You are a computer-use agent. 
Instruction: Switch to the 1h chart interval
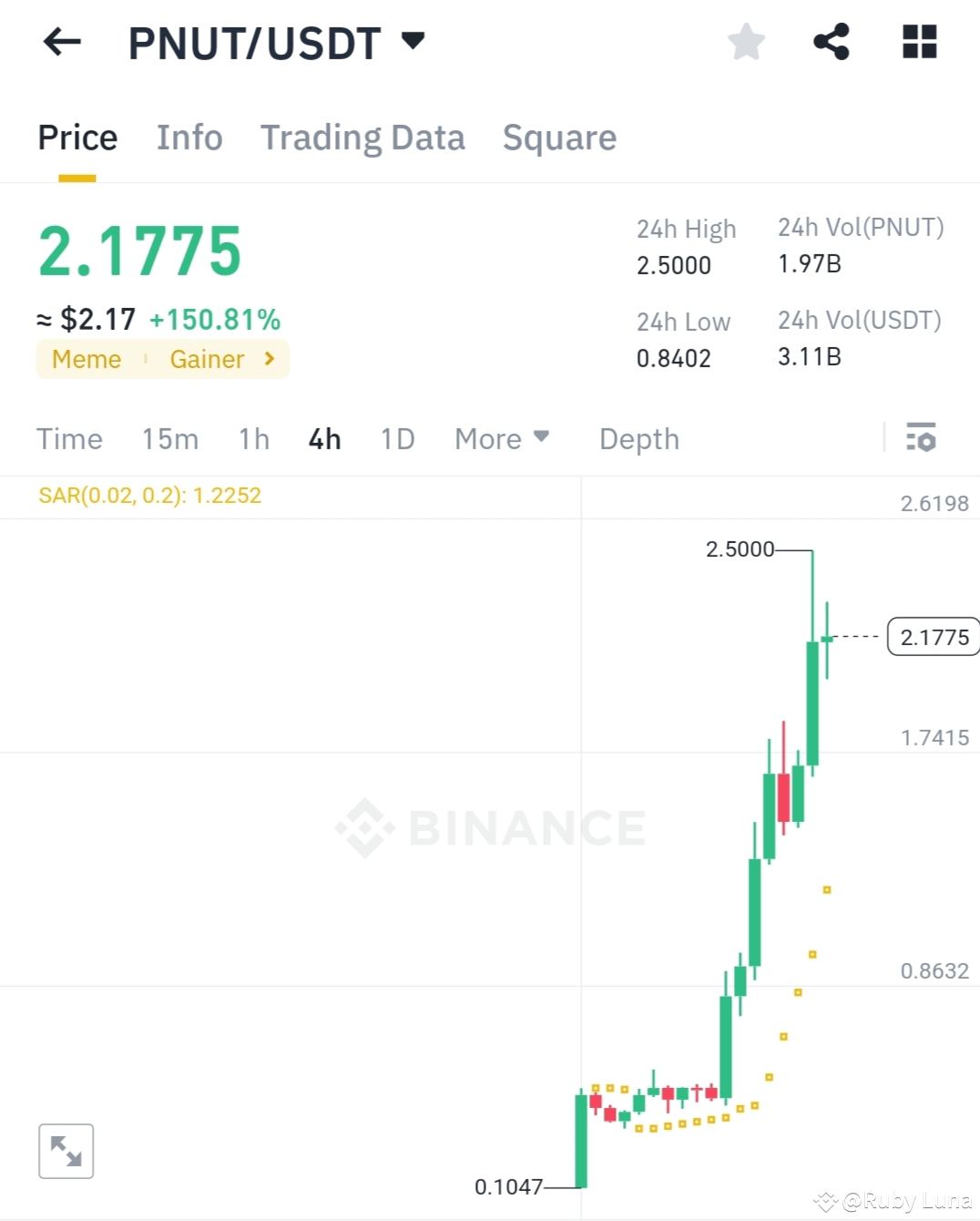point(253,438)
